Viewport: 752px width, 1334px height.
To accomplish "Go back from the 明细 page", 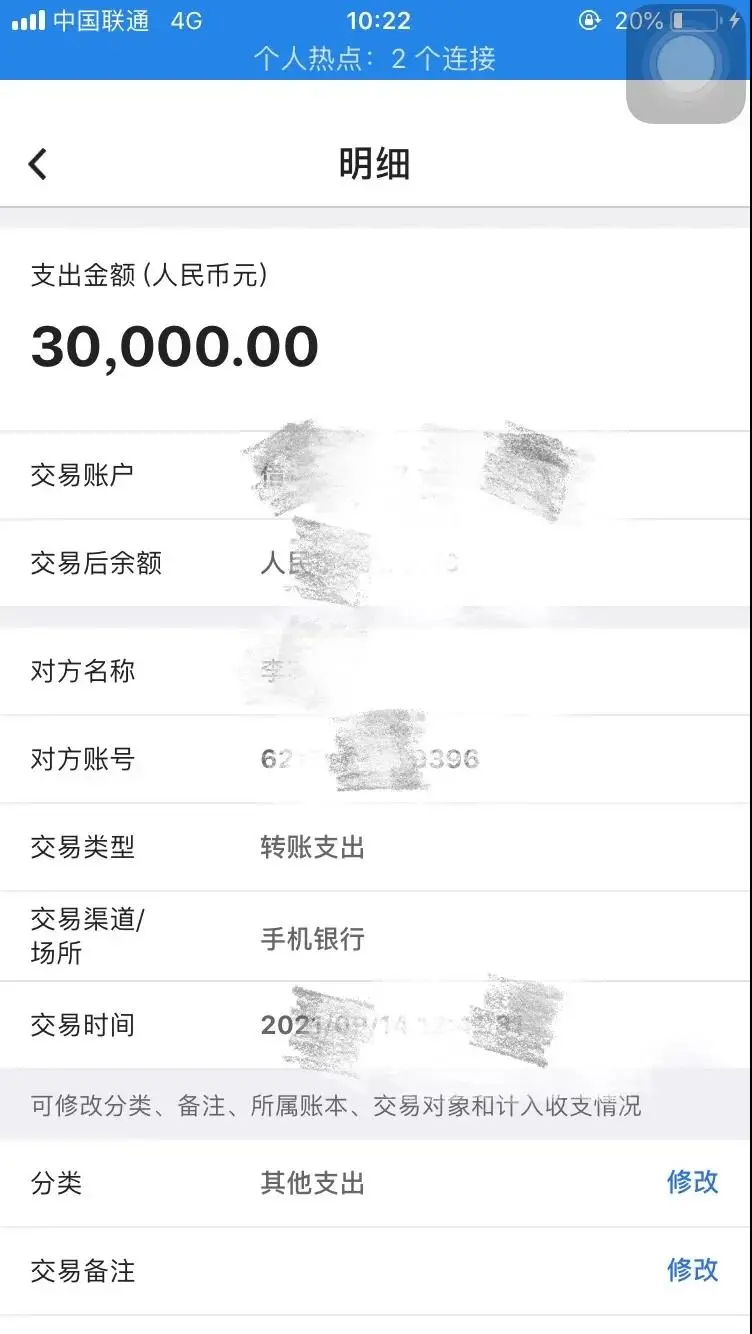I will [x=38, y=164].
